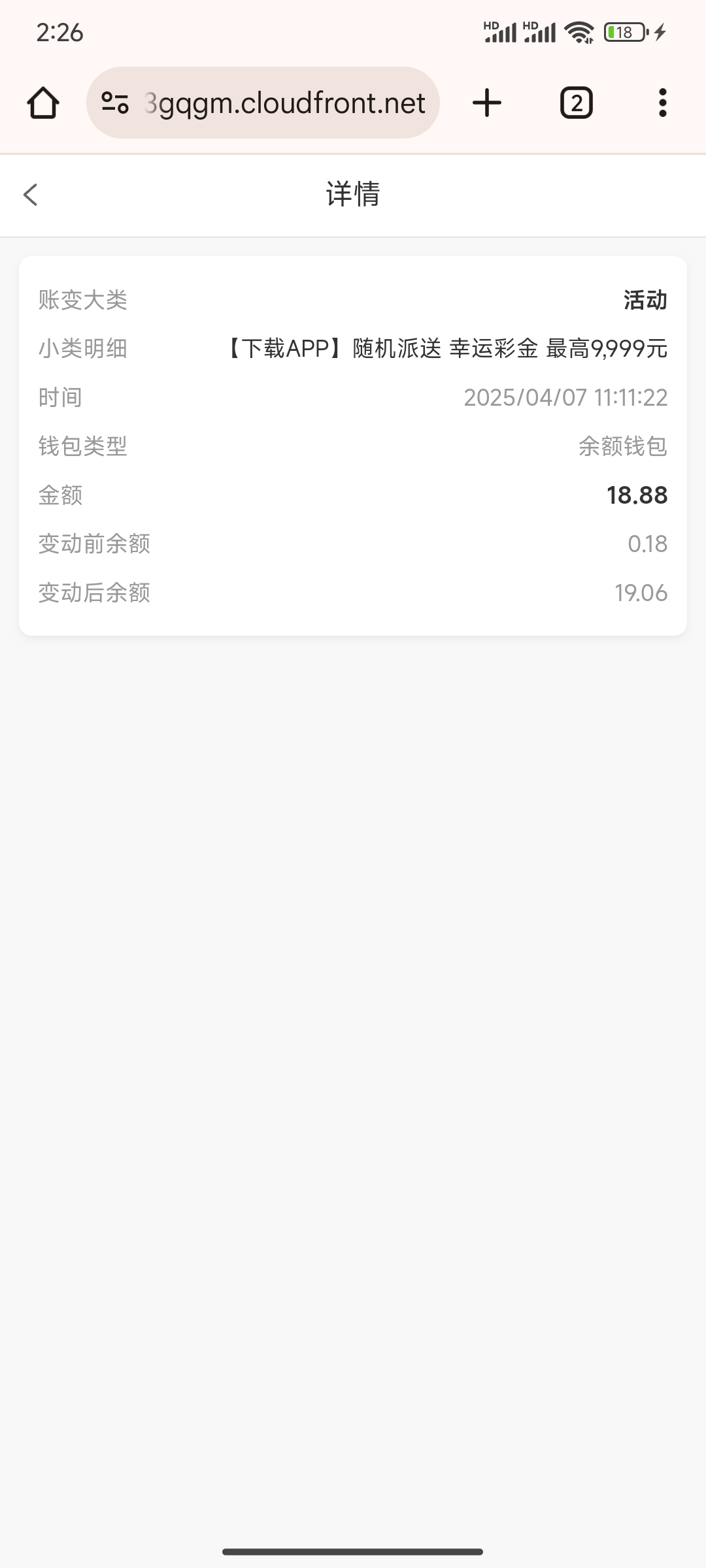
Task: Open the browser overflow menu
Action: coord(662,103)
